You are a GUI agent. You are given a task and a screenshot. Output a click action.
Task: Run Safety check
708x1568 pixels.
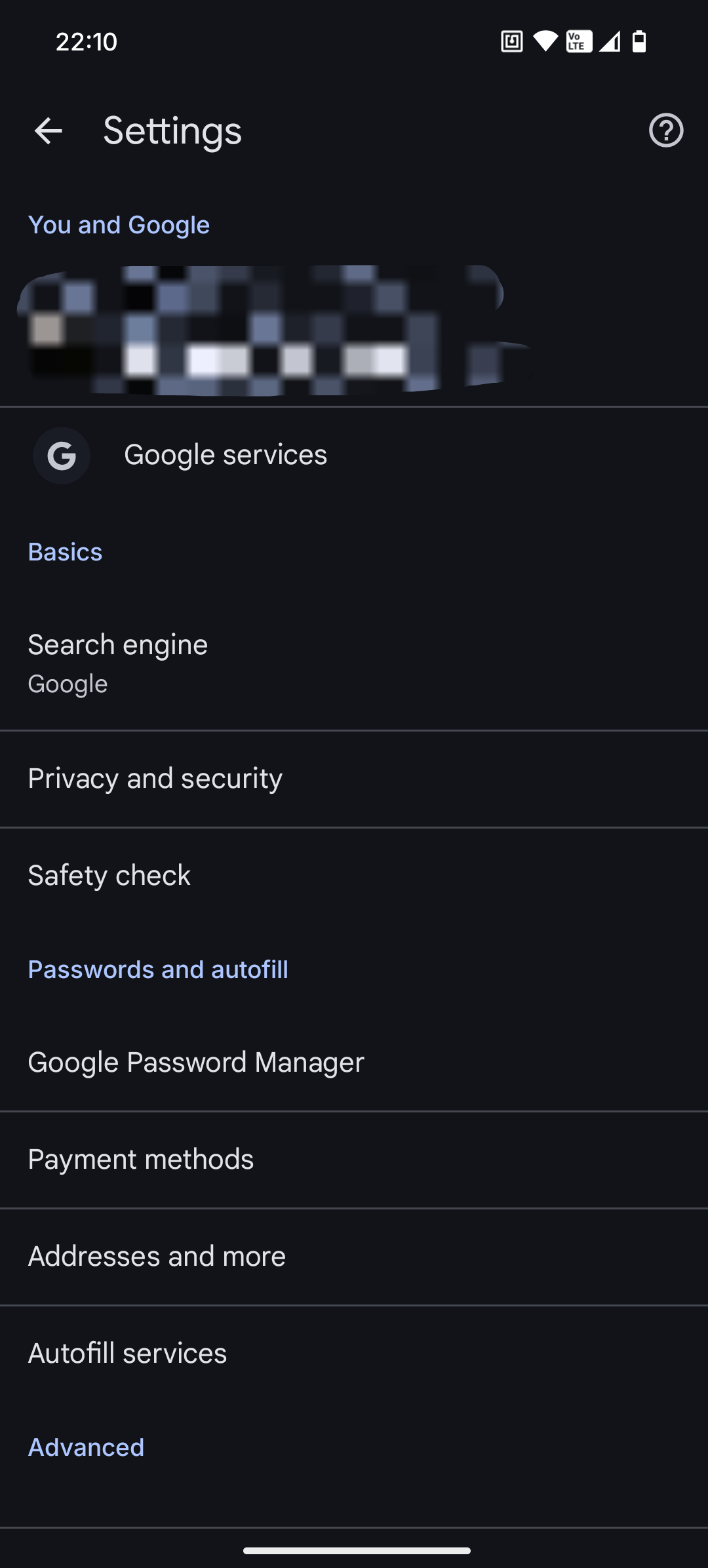coord(354,876)
